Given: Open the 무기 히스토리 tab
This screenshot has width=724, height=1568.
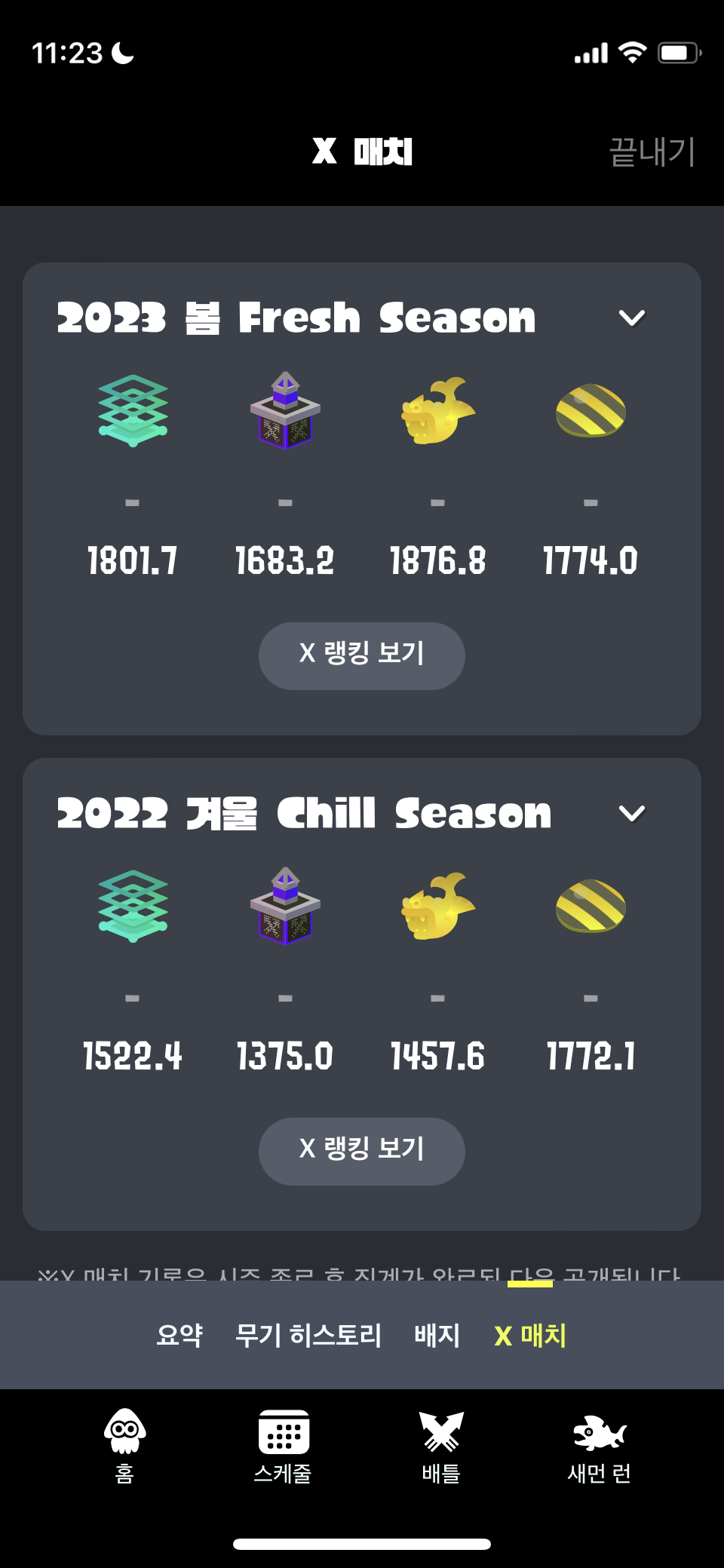Looking at the screenshot, I should click(x=308, y=1335).
